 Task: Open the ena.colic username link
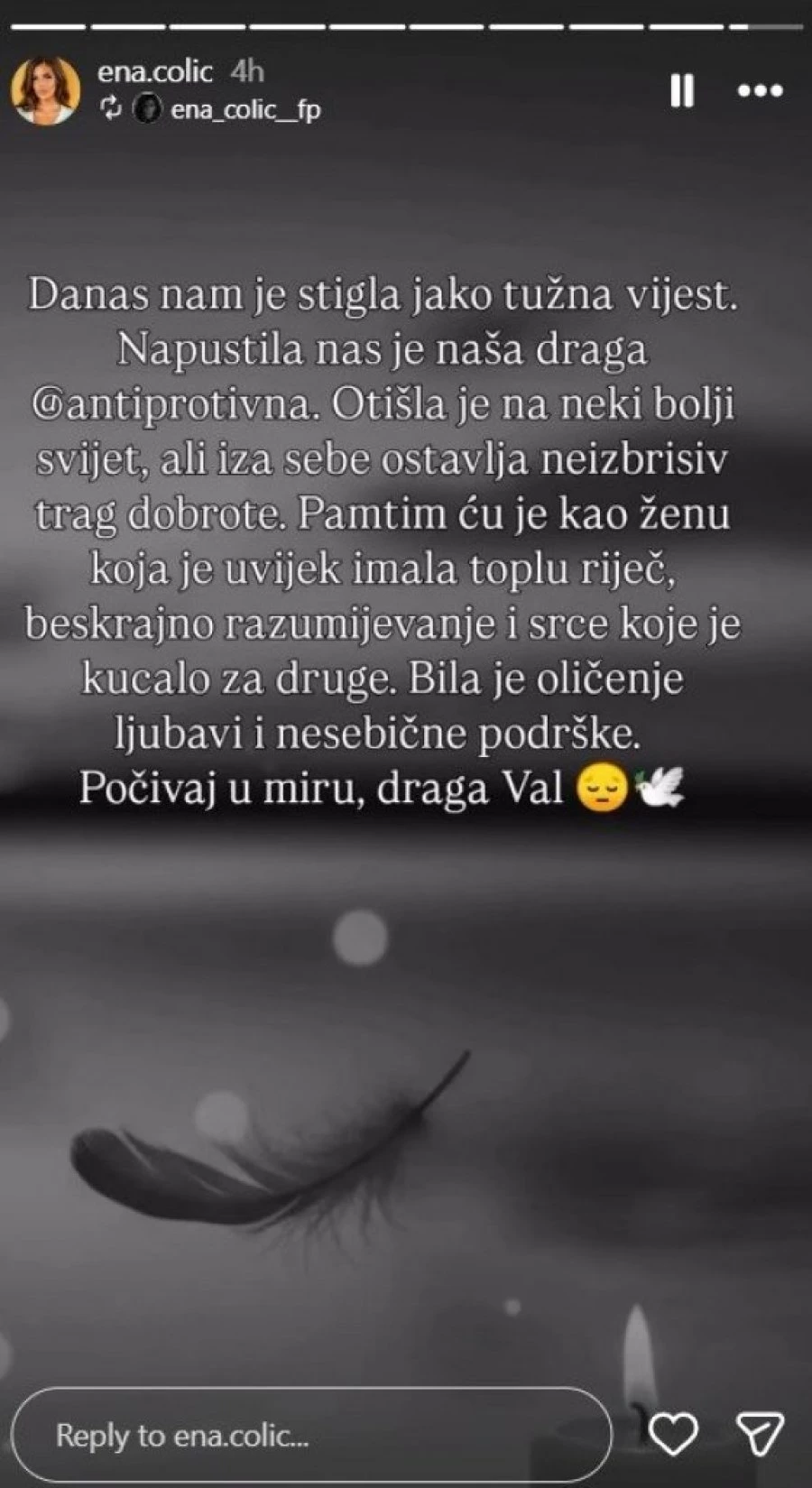pos(154,71)
